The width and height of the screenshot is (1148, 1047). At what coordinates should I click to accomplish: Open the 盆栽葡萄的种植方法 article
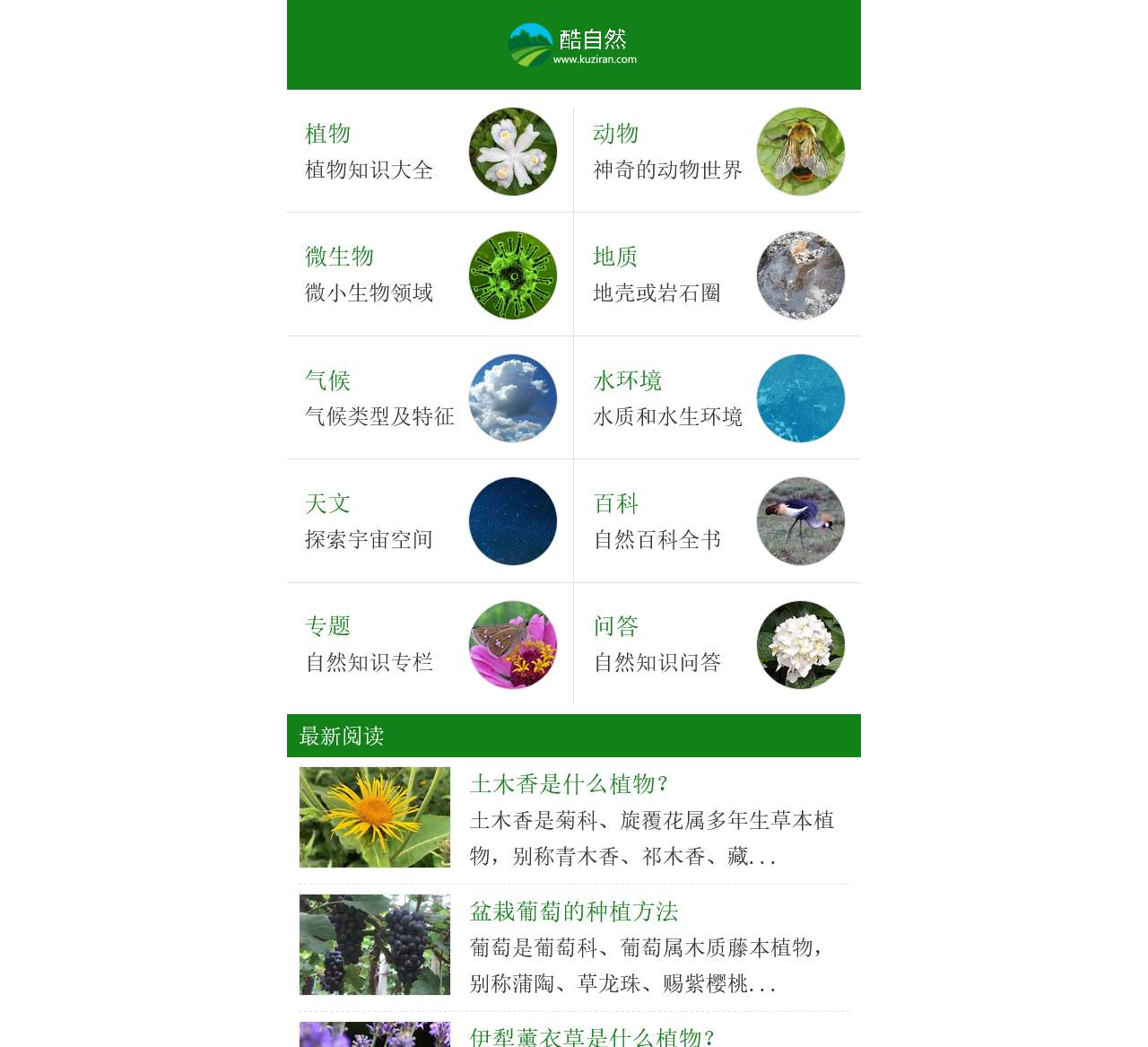point(574,912)
